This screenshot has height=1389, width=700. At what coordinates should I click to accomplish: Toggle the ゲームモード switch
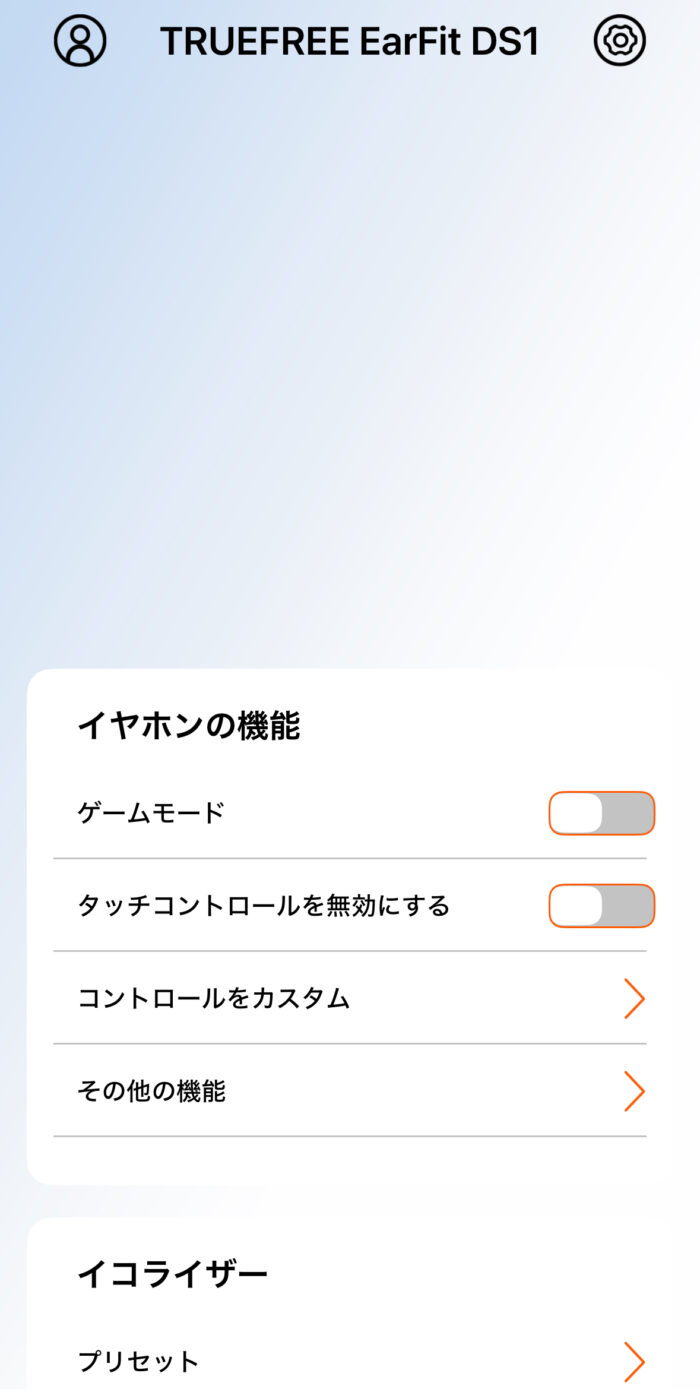pos(601,813)
